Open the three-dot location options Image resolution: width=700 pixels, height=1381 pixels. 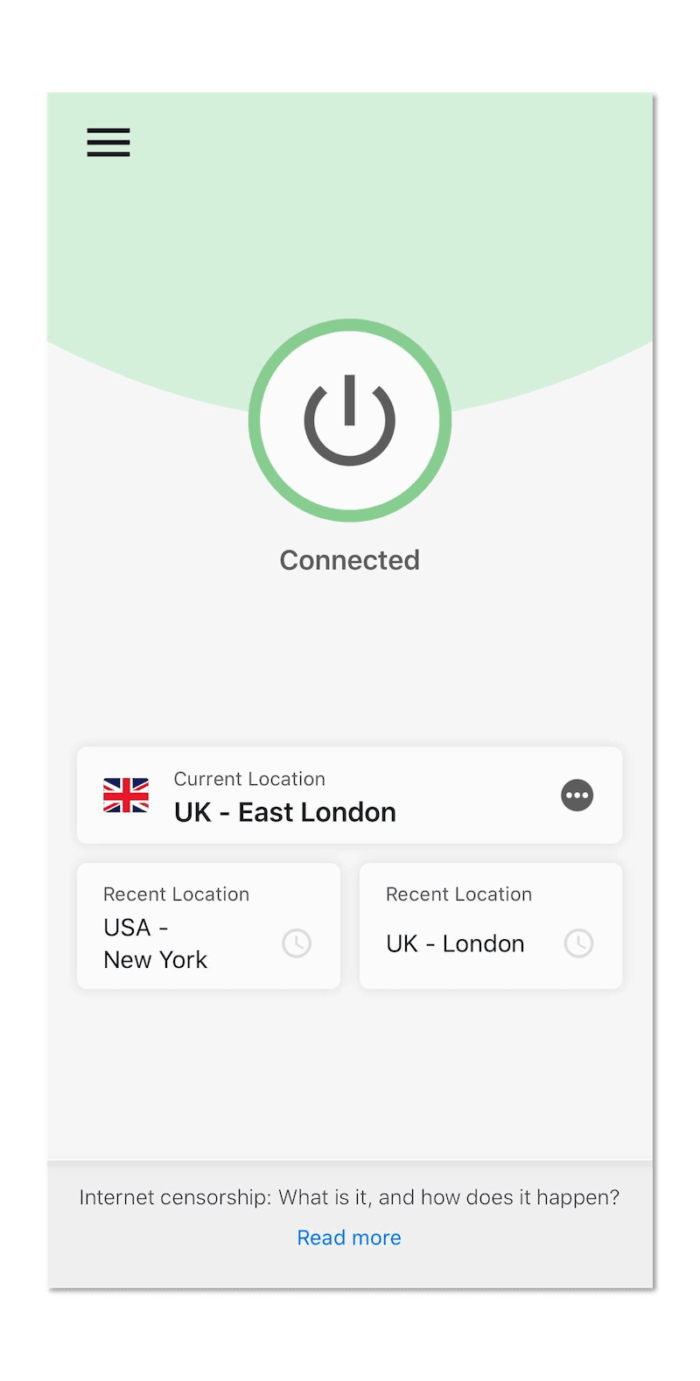(x=577, y=795)
